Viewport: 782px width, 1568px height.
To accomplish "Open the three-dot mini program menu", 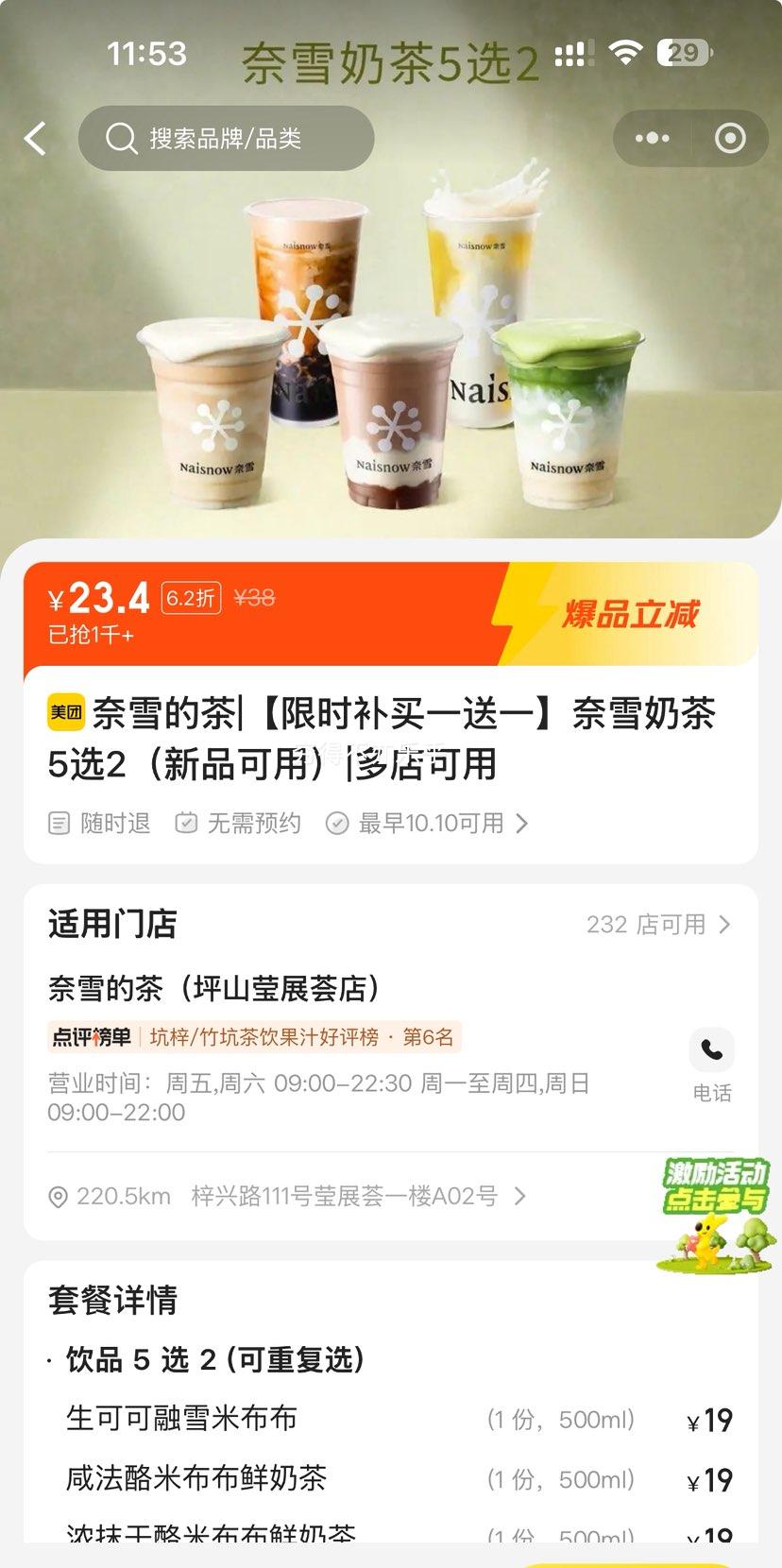I will tap(652, 139).
